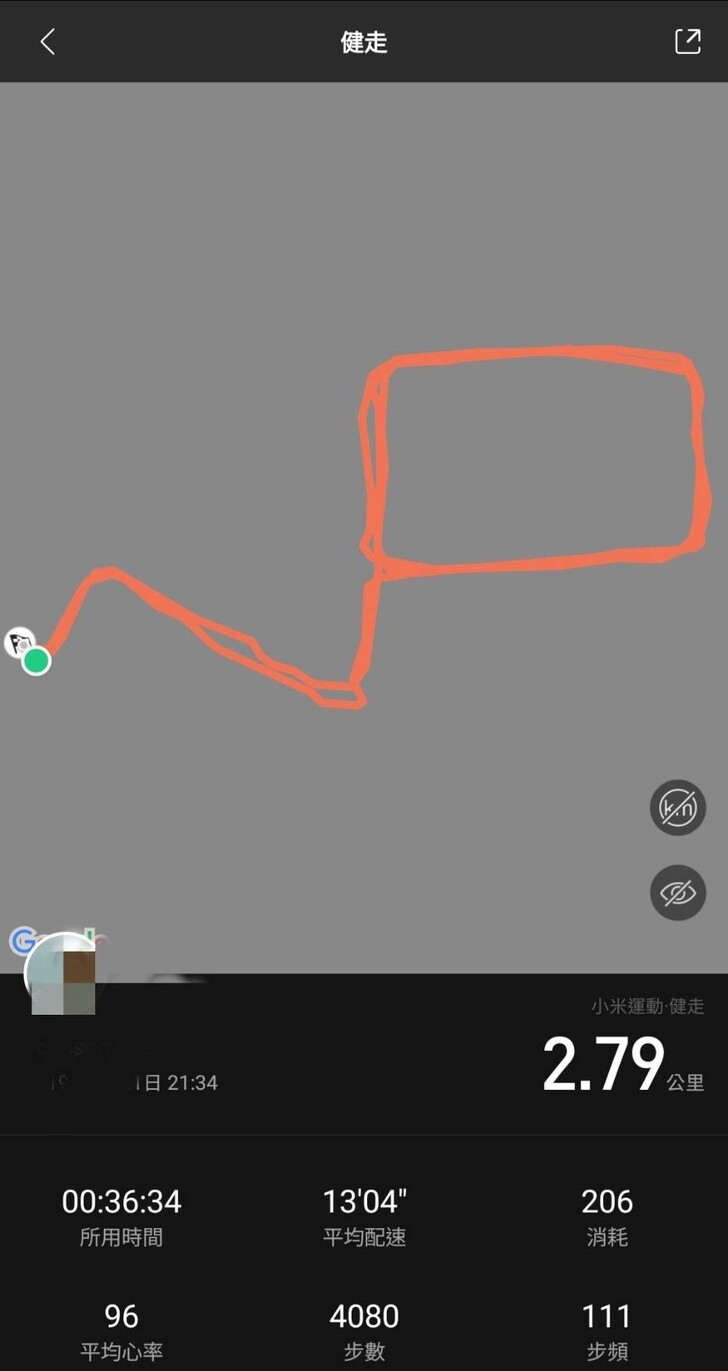Hide the map with the eye icon
The image size is (728, 1371).
[678, 892]
